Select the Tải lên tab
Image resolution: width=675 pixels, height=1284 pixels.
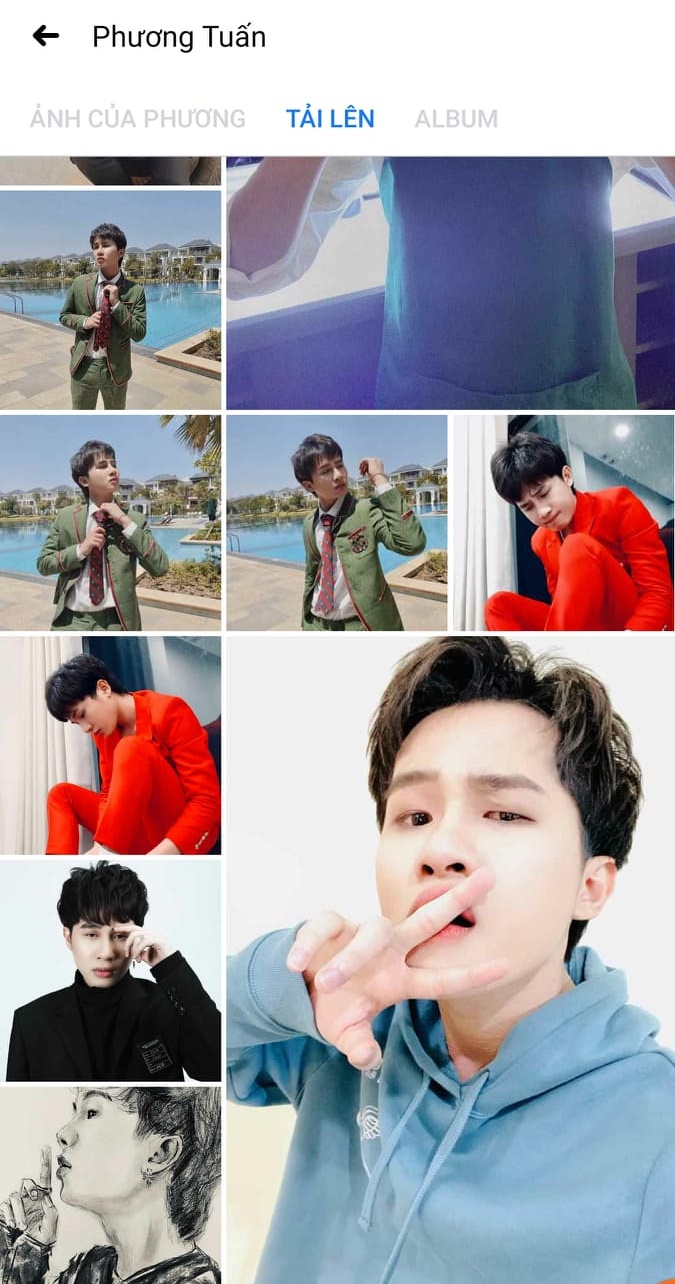click(330, 118)
